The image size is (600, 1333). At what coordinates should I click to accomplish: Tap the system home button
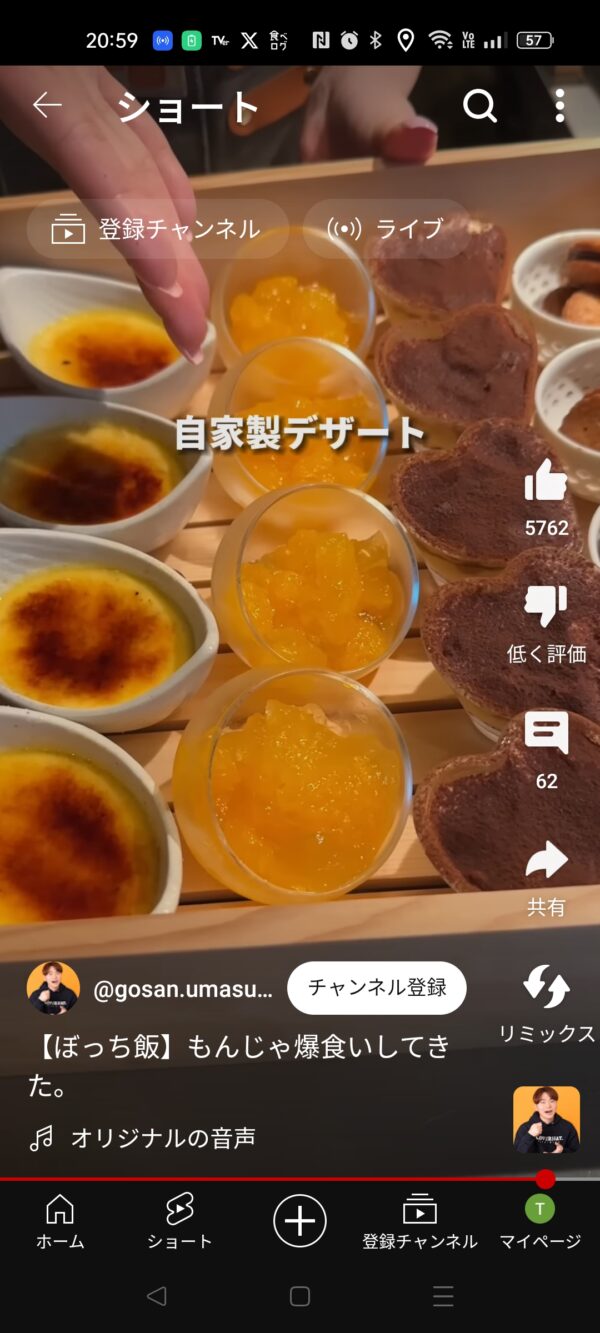pos(300,1296)
